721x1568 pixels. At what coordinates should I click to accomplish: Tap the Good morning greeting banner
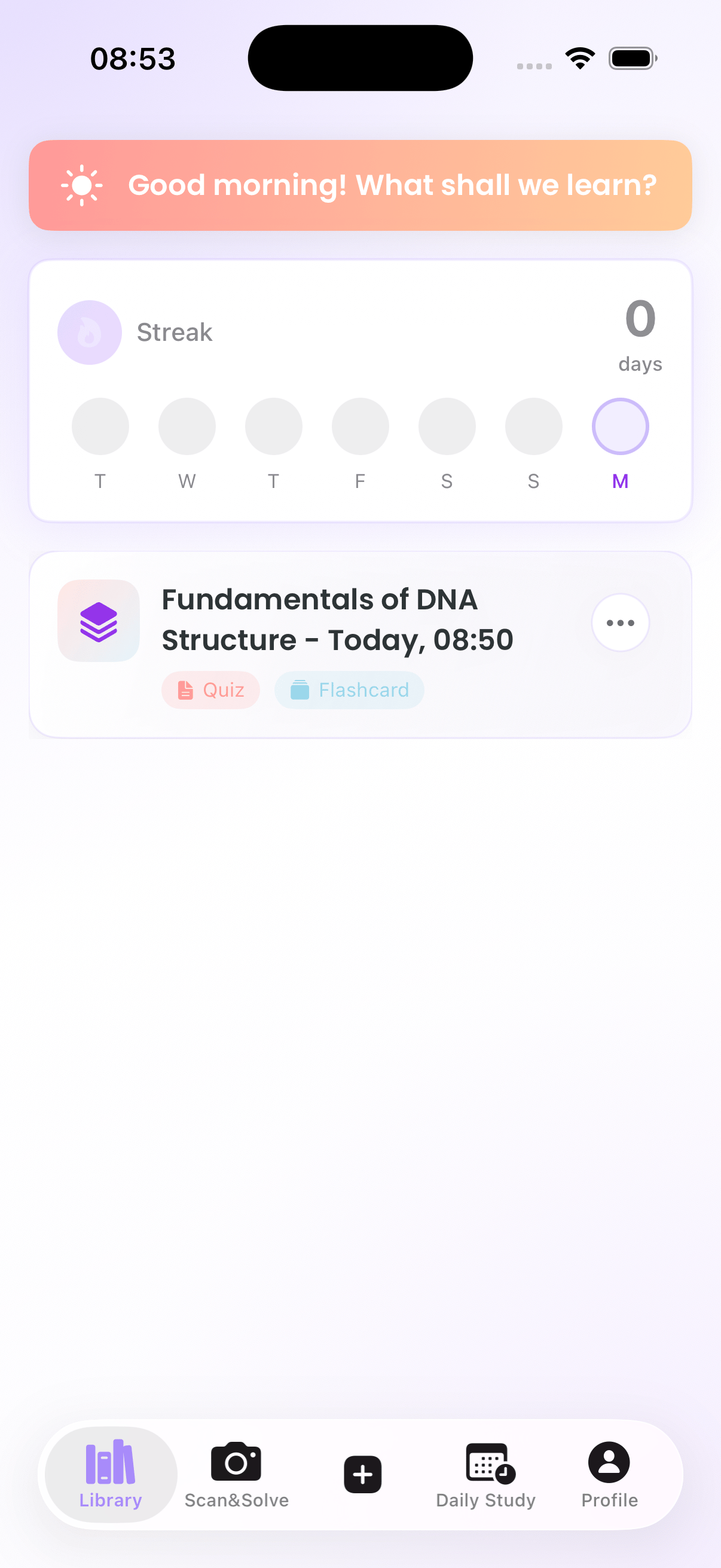pos(360,185)
